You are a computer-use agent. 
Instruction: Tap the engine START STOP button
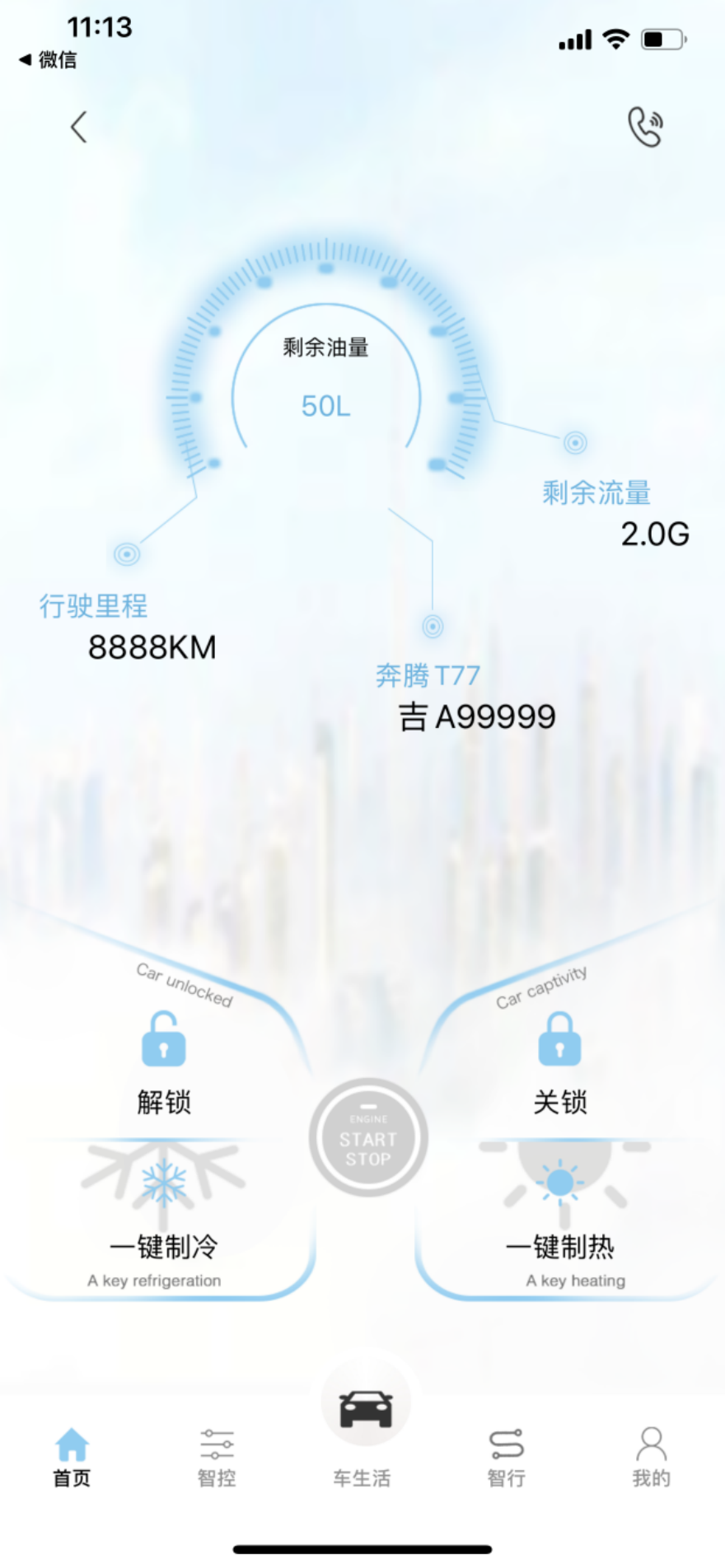[368, 1138]
